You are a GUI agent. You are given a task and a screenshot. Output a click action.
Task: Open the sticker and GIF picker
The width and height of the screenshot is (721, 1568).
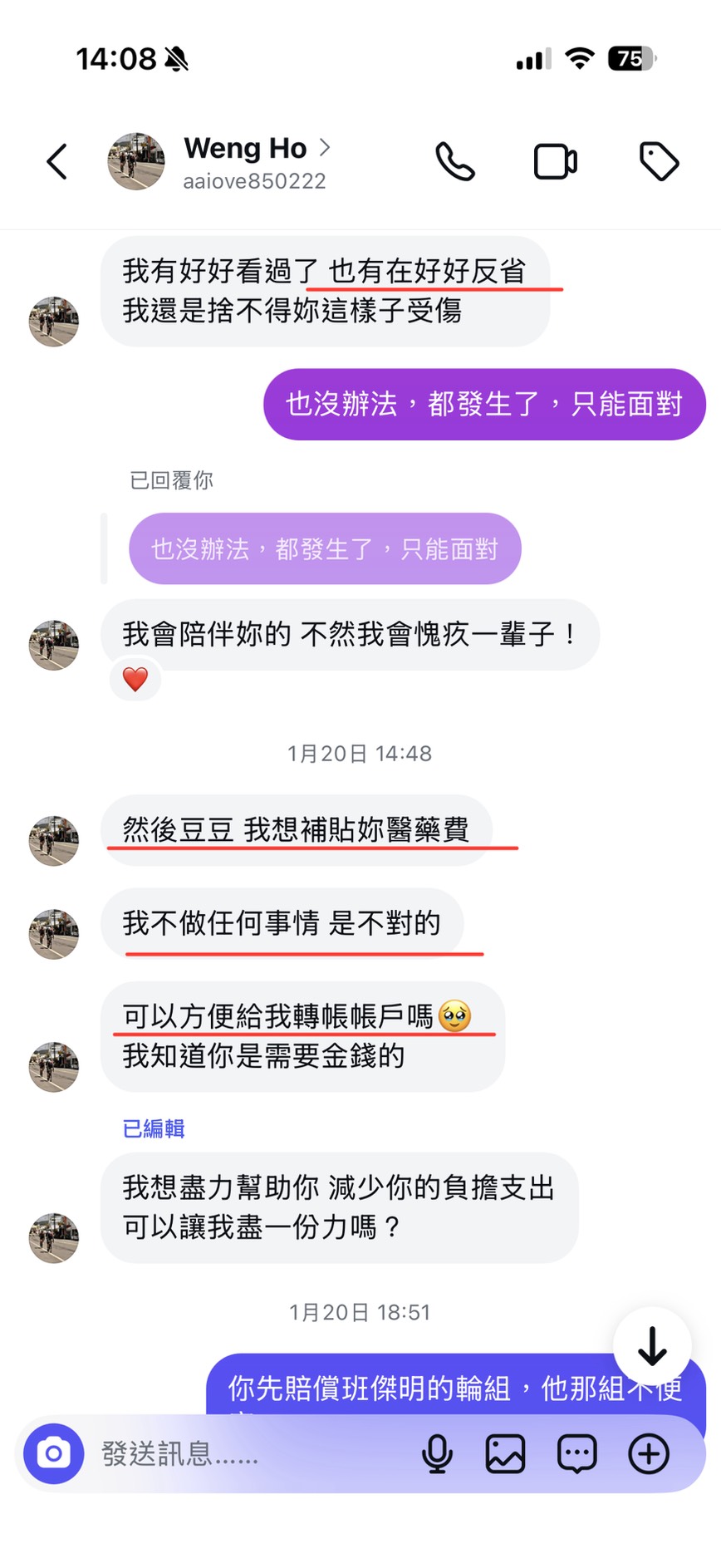coord(576,1453)
